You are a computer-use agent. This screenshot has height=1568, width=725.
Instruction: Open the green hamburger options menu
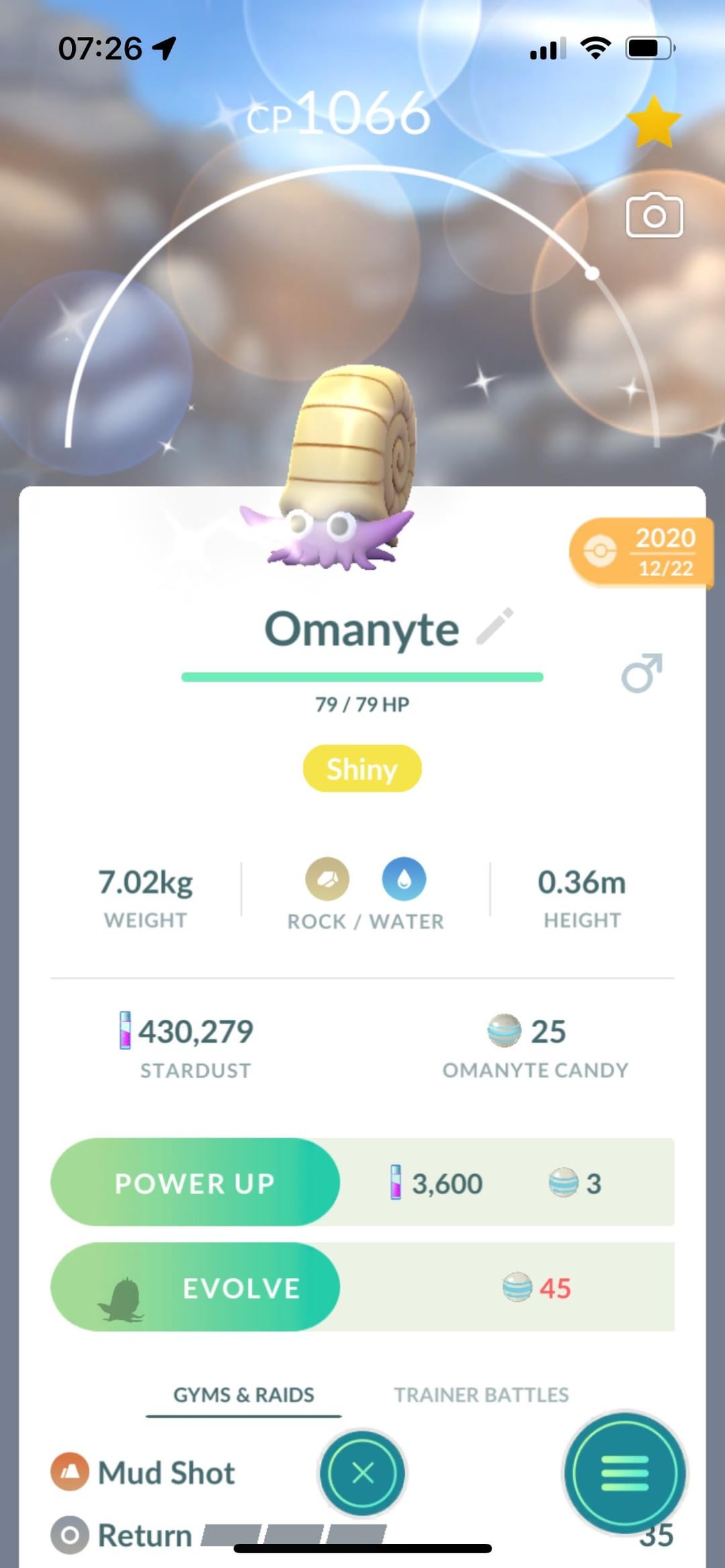click(624, 1473)
